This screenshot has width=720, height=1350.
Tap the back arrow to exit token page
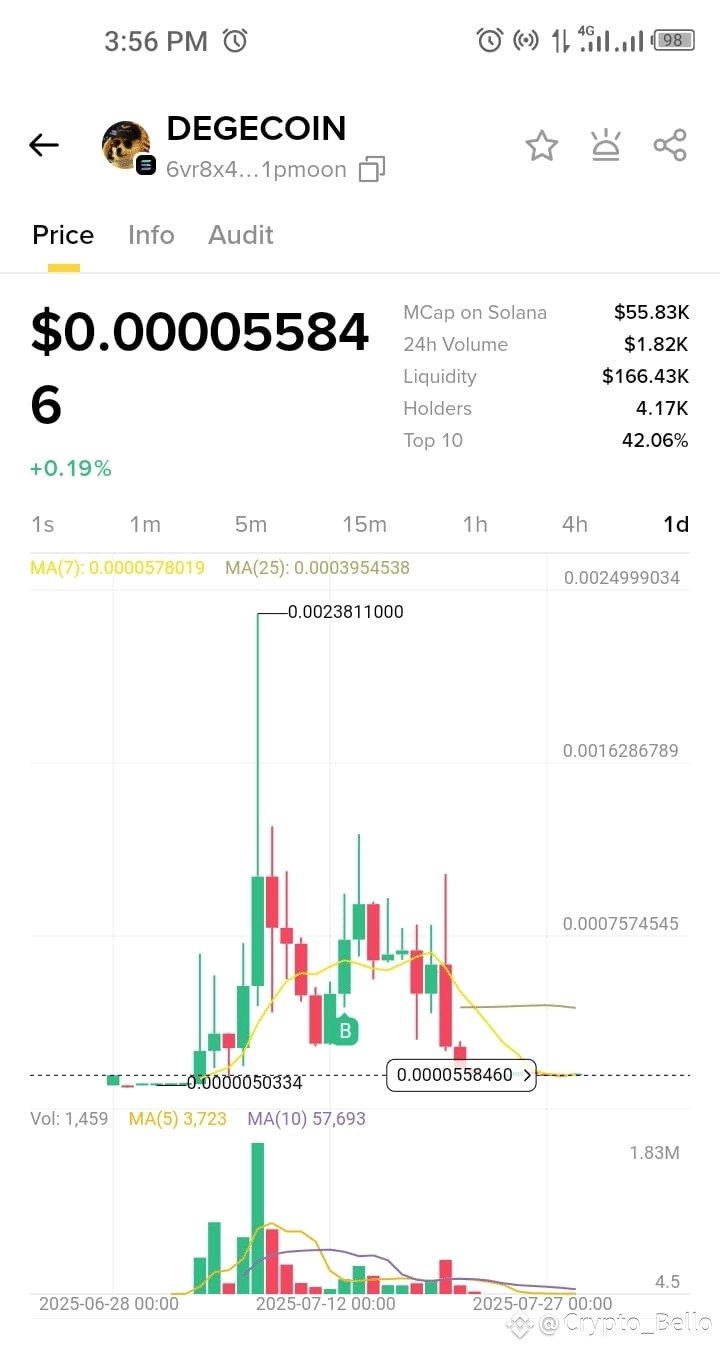(x=43, y=145)
